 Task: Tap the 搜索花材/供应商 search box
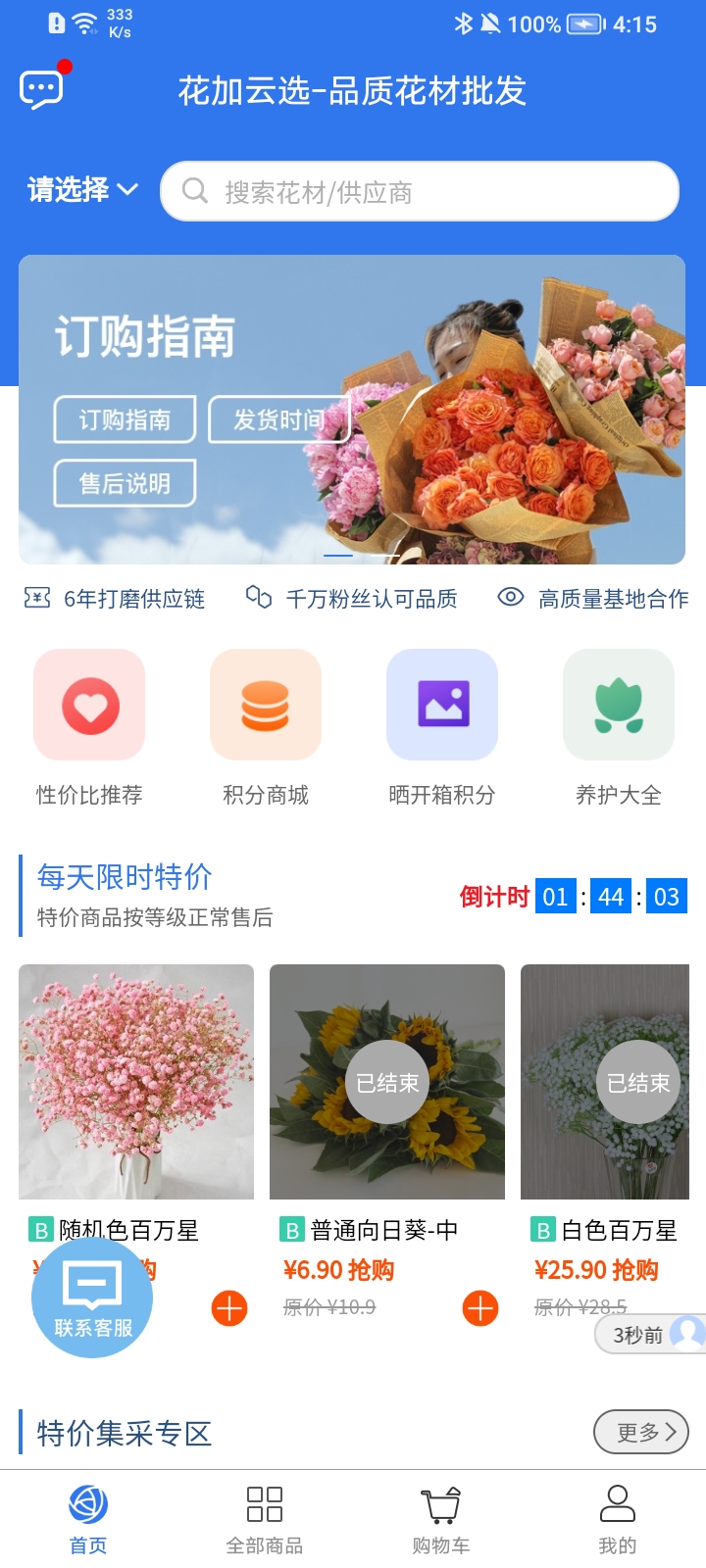point(420,191)
